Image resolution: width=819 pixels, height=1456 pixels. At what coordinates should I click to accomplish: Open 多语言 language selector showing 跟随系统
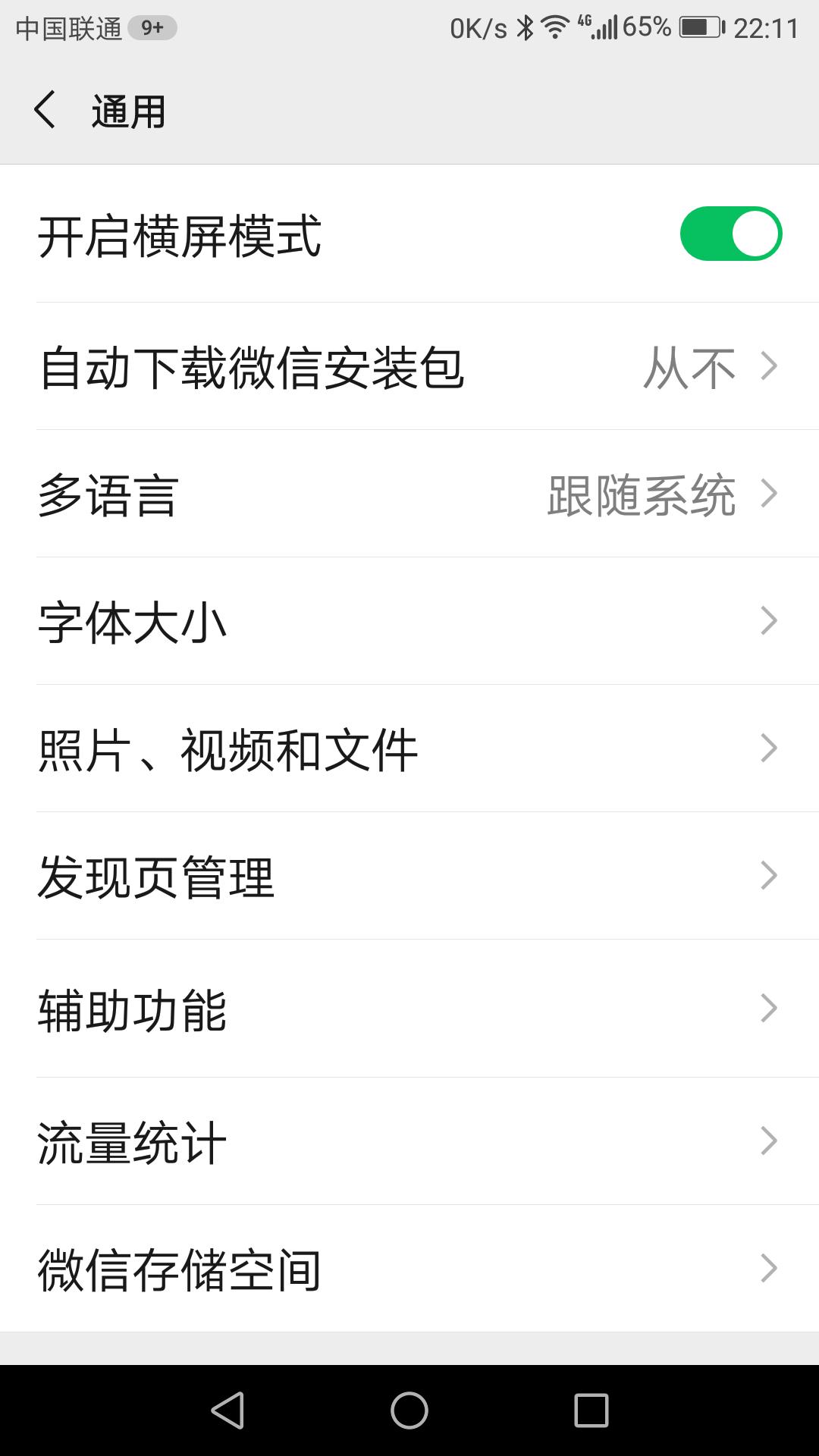pos(409,494)
